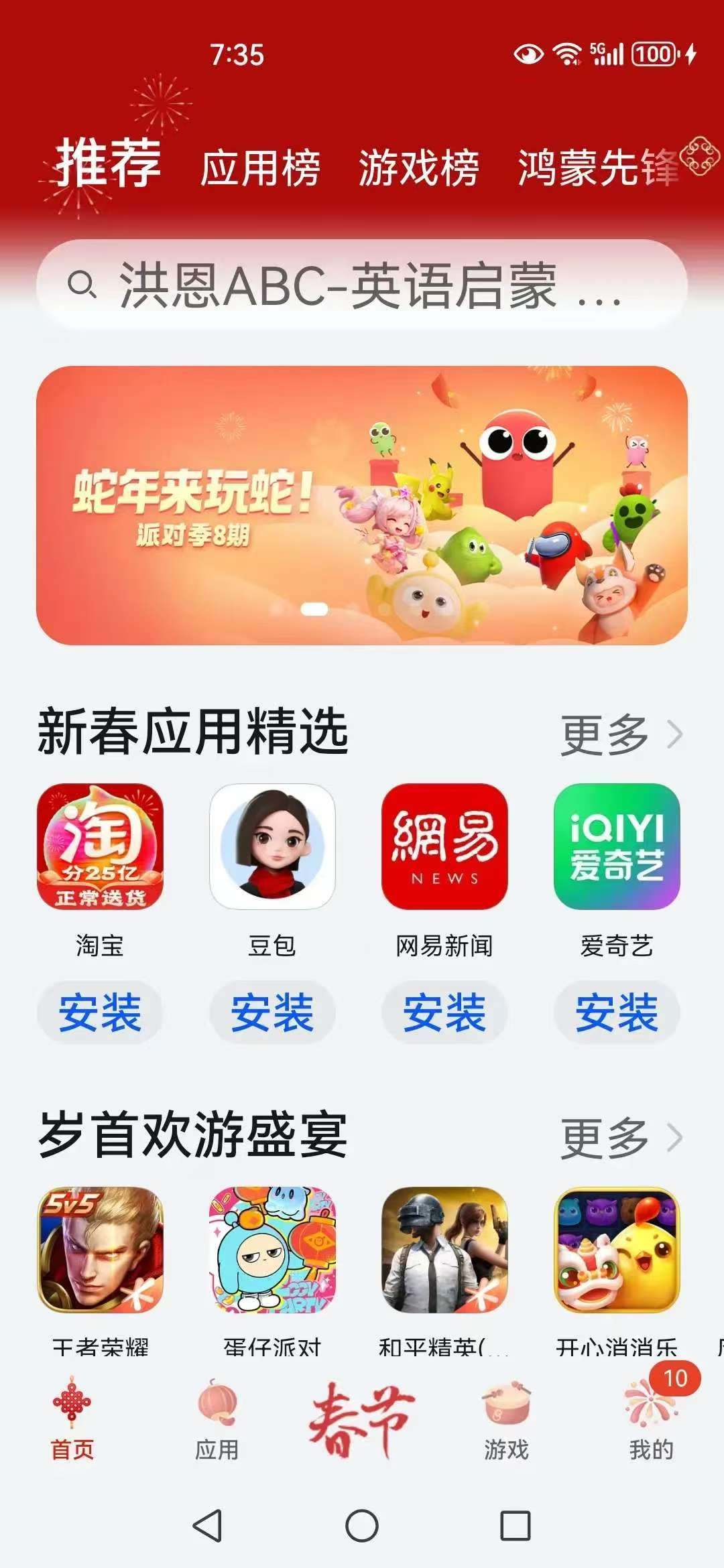Install 豆包
Image resolution: width=724 pixels, height=1568 pixels.
click(272, 1012)
